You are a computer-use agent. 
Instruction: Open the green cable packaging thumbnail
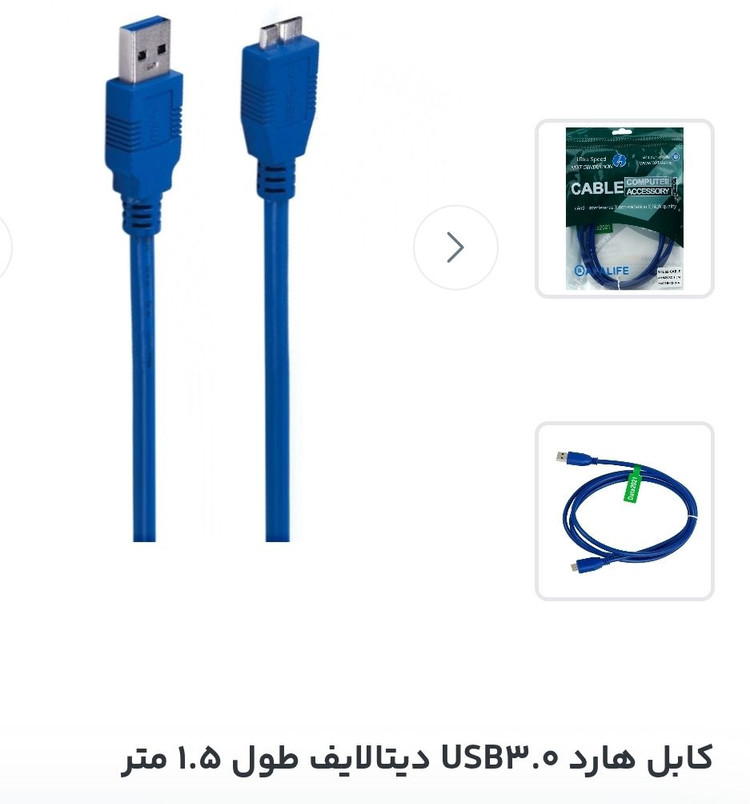tap(624, 208)
